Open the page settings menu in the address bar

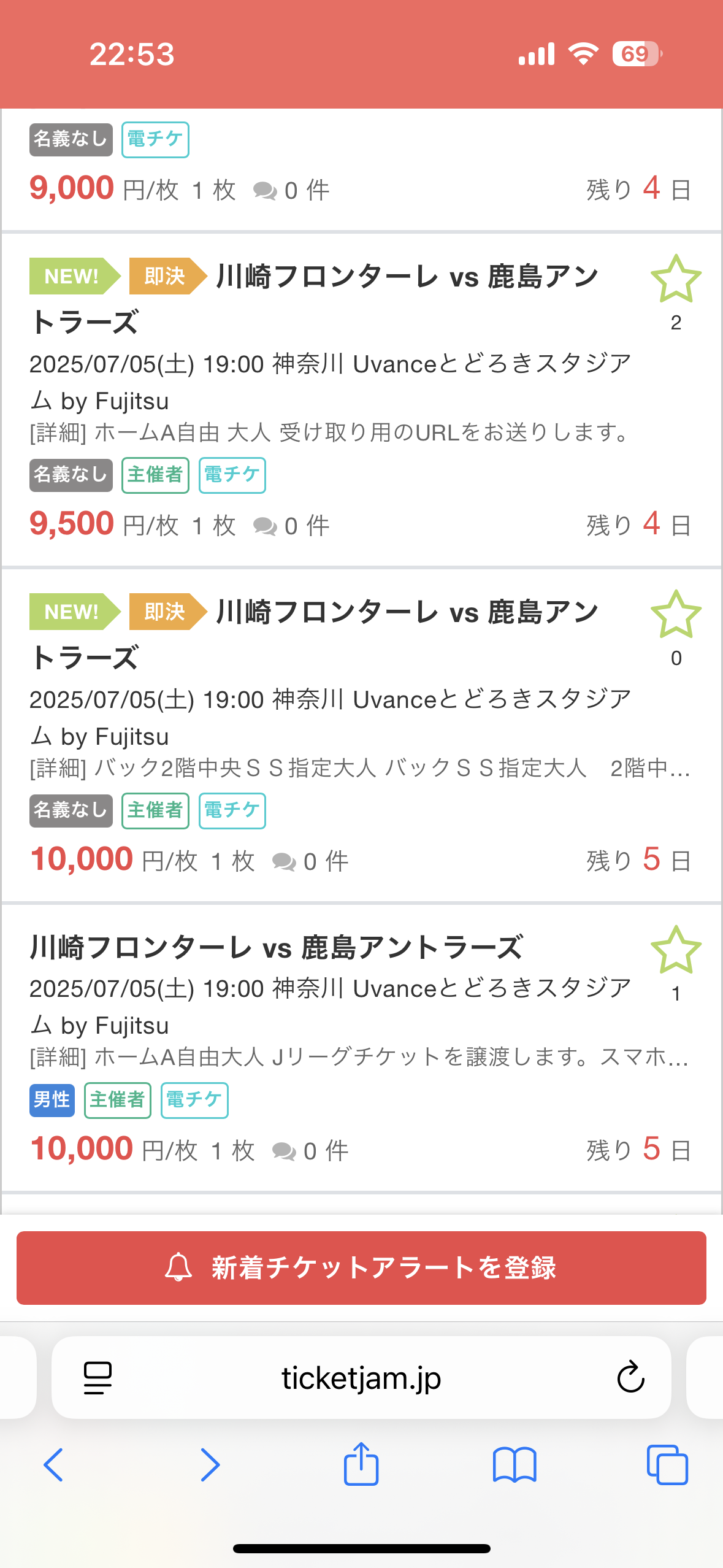[x=98, y=1378]
